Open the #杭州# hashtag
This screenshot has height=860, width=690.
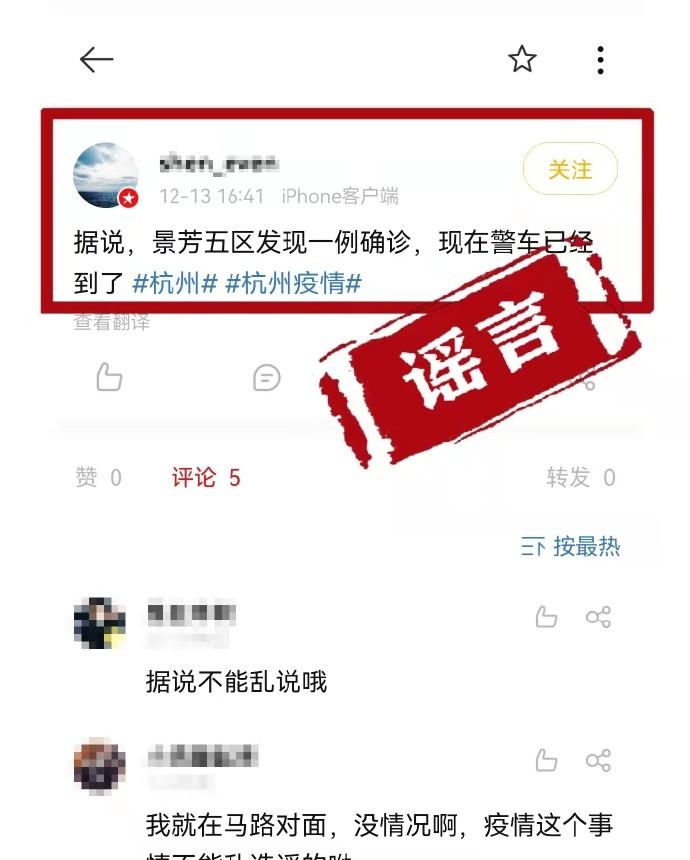click(175, 284)
